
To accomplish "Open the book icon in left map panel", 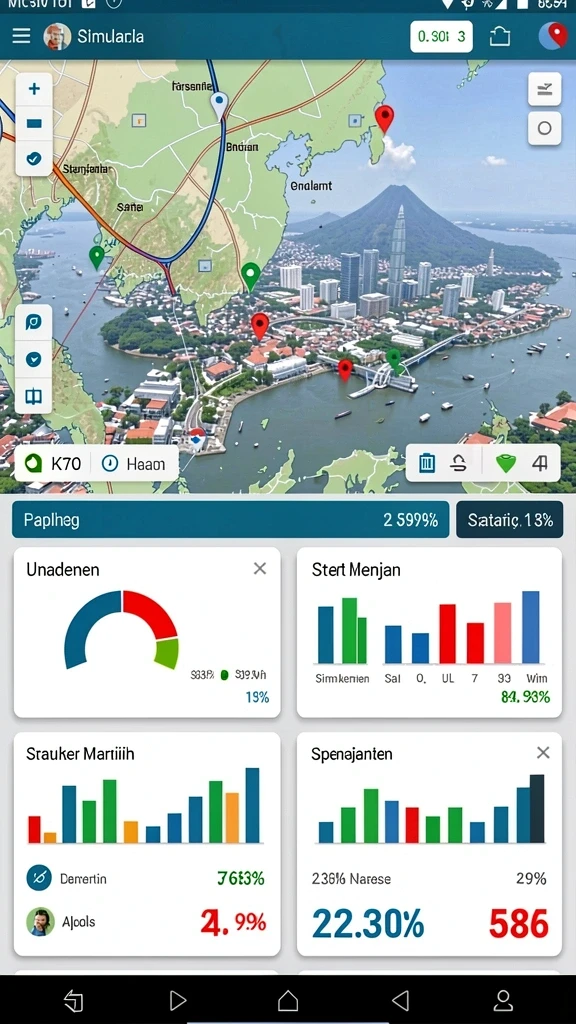I will coord(33,396).
